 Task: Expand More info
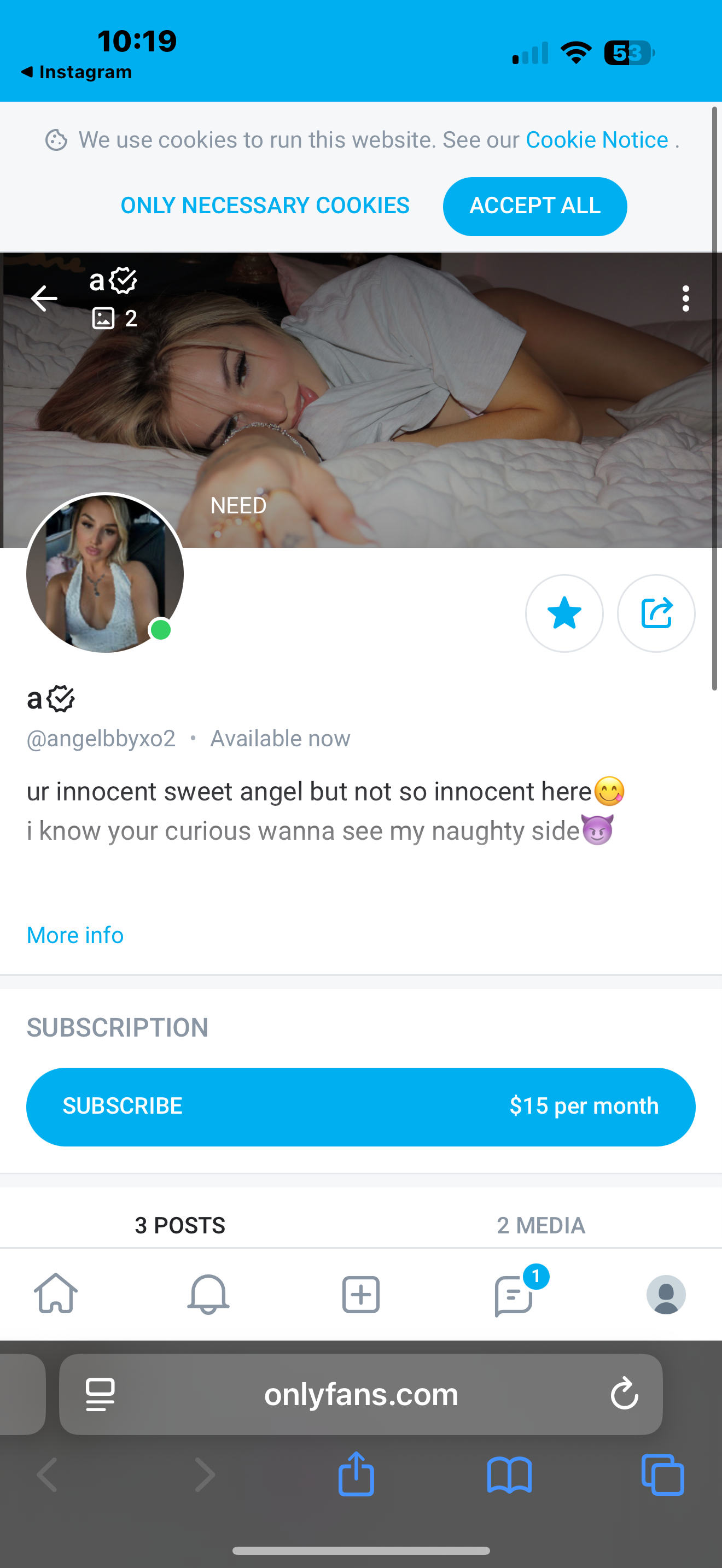click(x=75, y=935)
